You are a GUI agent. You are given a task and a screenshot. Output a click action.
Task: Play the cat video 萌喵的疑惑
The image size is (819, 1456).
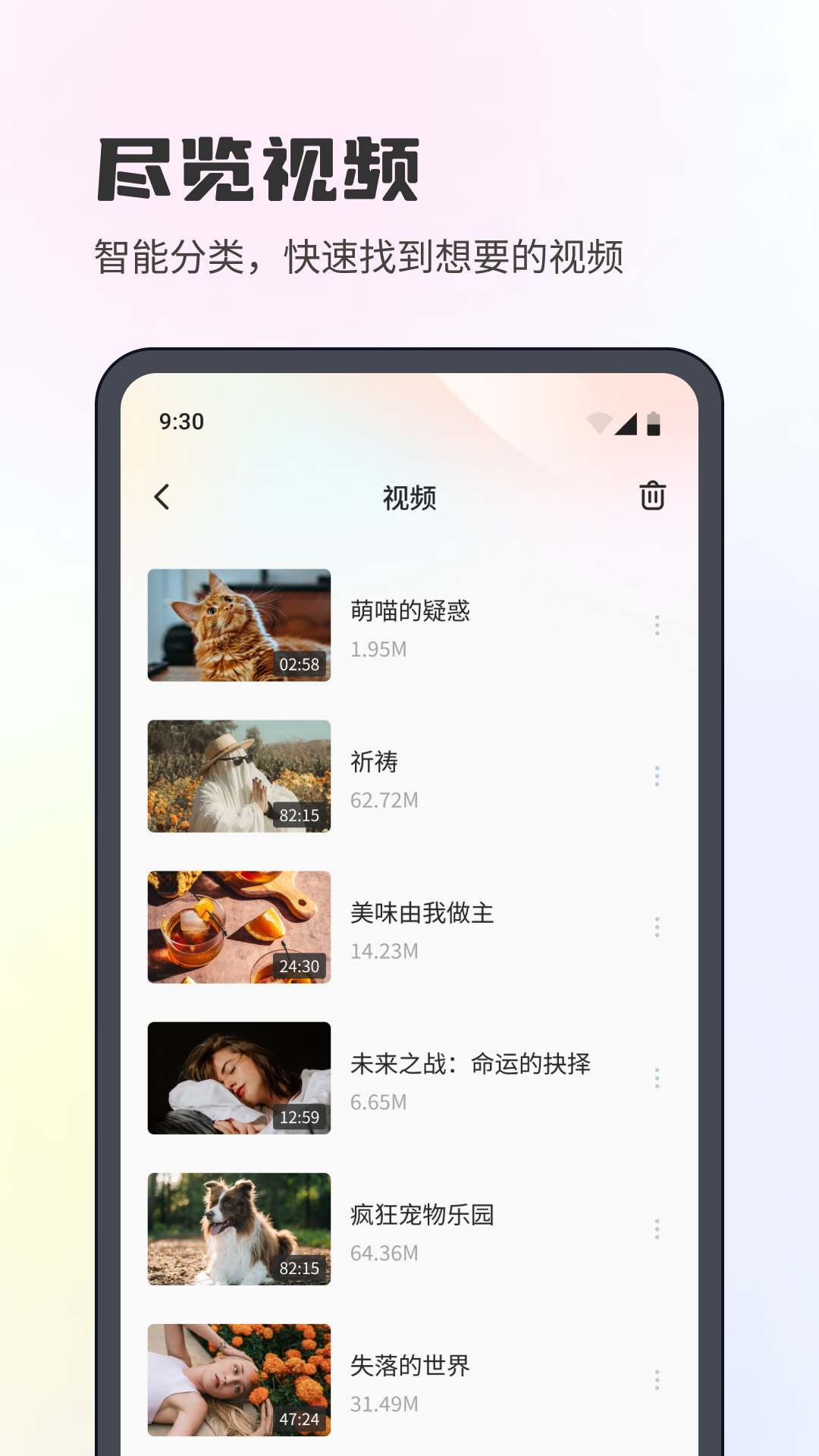point(238,626)
